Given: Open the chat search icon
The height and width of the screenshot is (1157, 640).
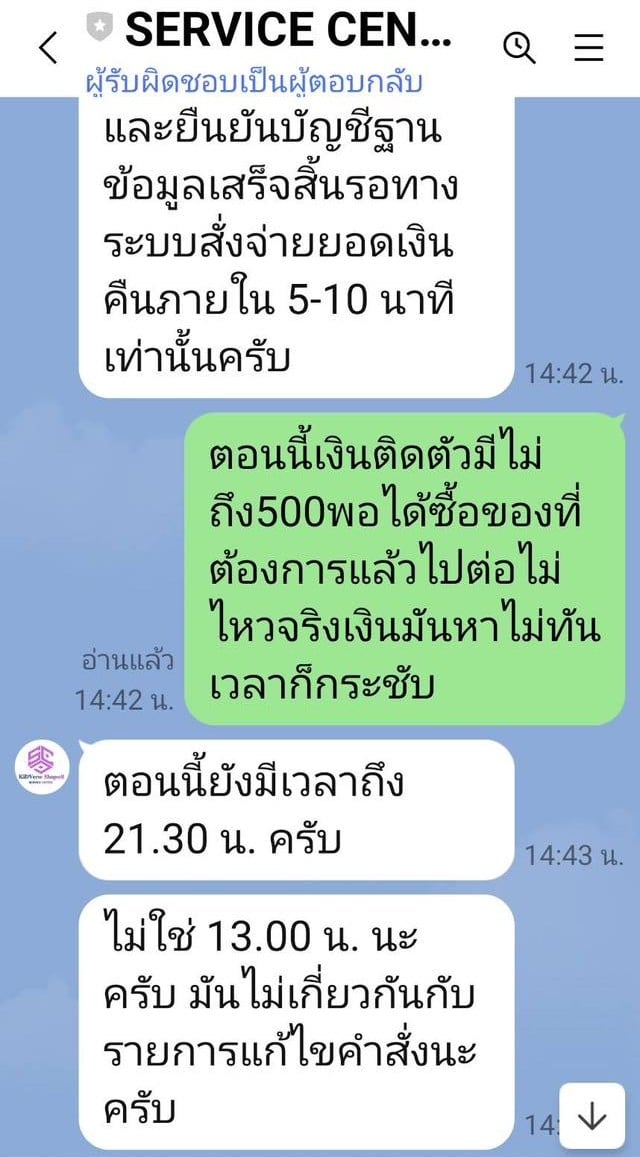Looking at the screenshot, I should coord(519,47).
